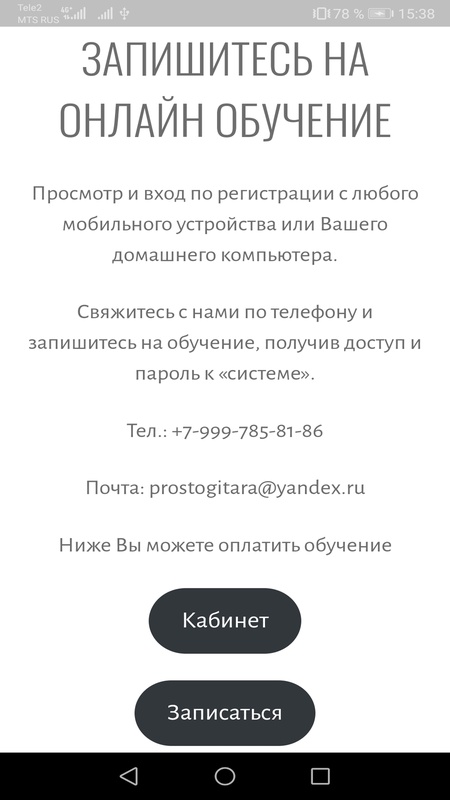Viewport: 450px width, 800px height.
Task: Open the Кабинет button
Action: [225, 620]
